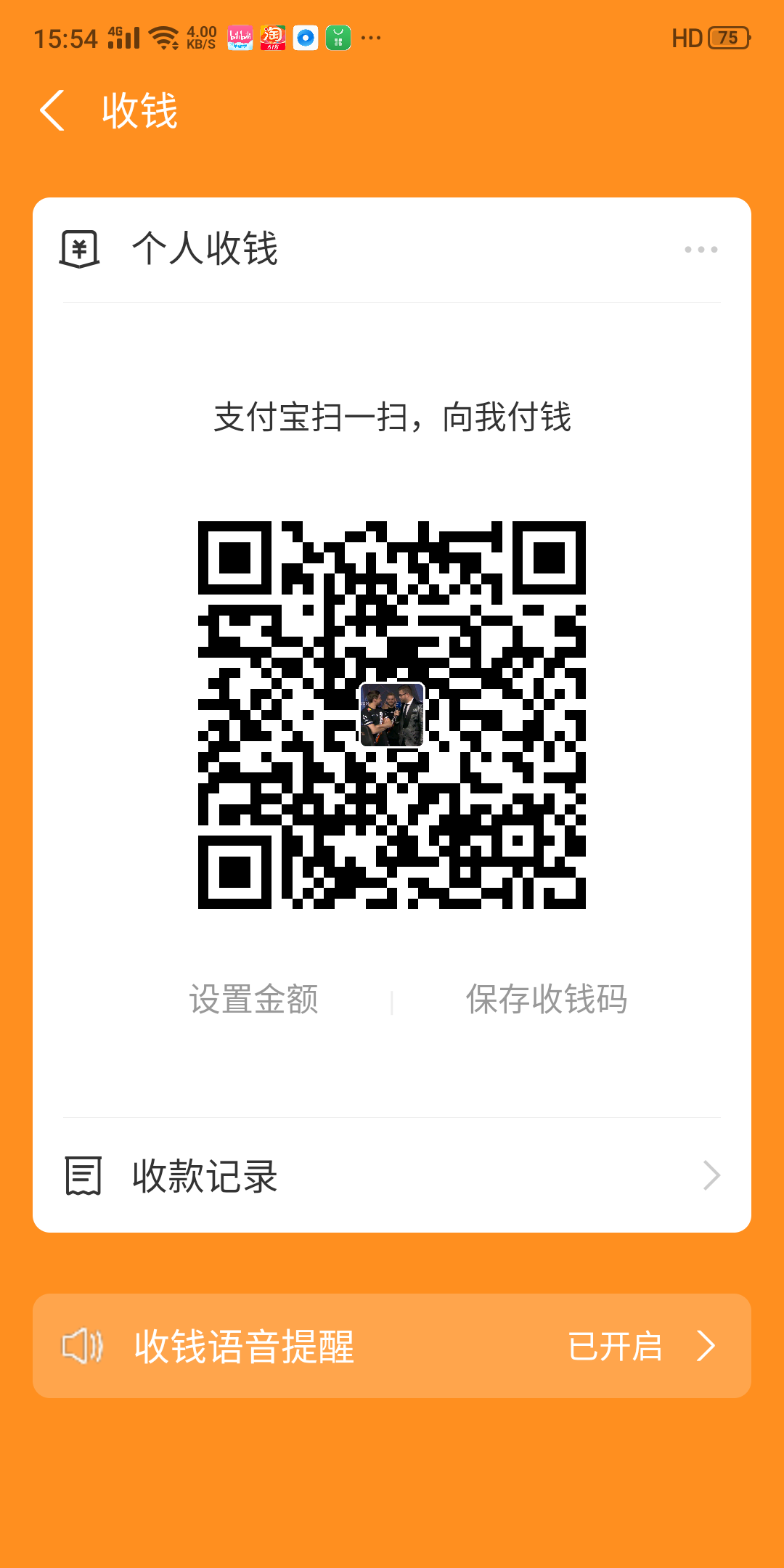Tap 保存收钱码 to save the code
Screen dimensions: 784x1568
[546, 1000]
